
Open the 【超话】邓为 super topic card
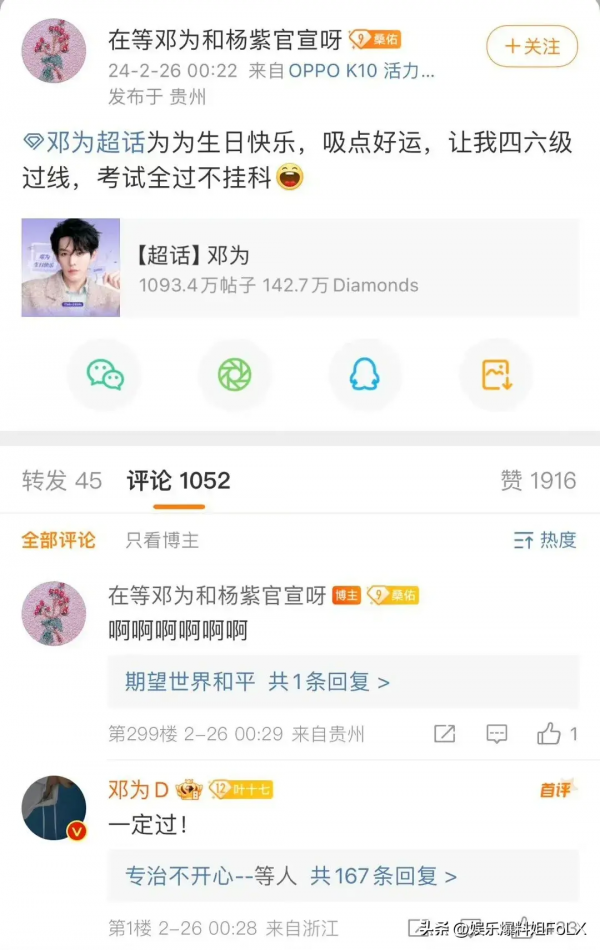coord(300,268)
